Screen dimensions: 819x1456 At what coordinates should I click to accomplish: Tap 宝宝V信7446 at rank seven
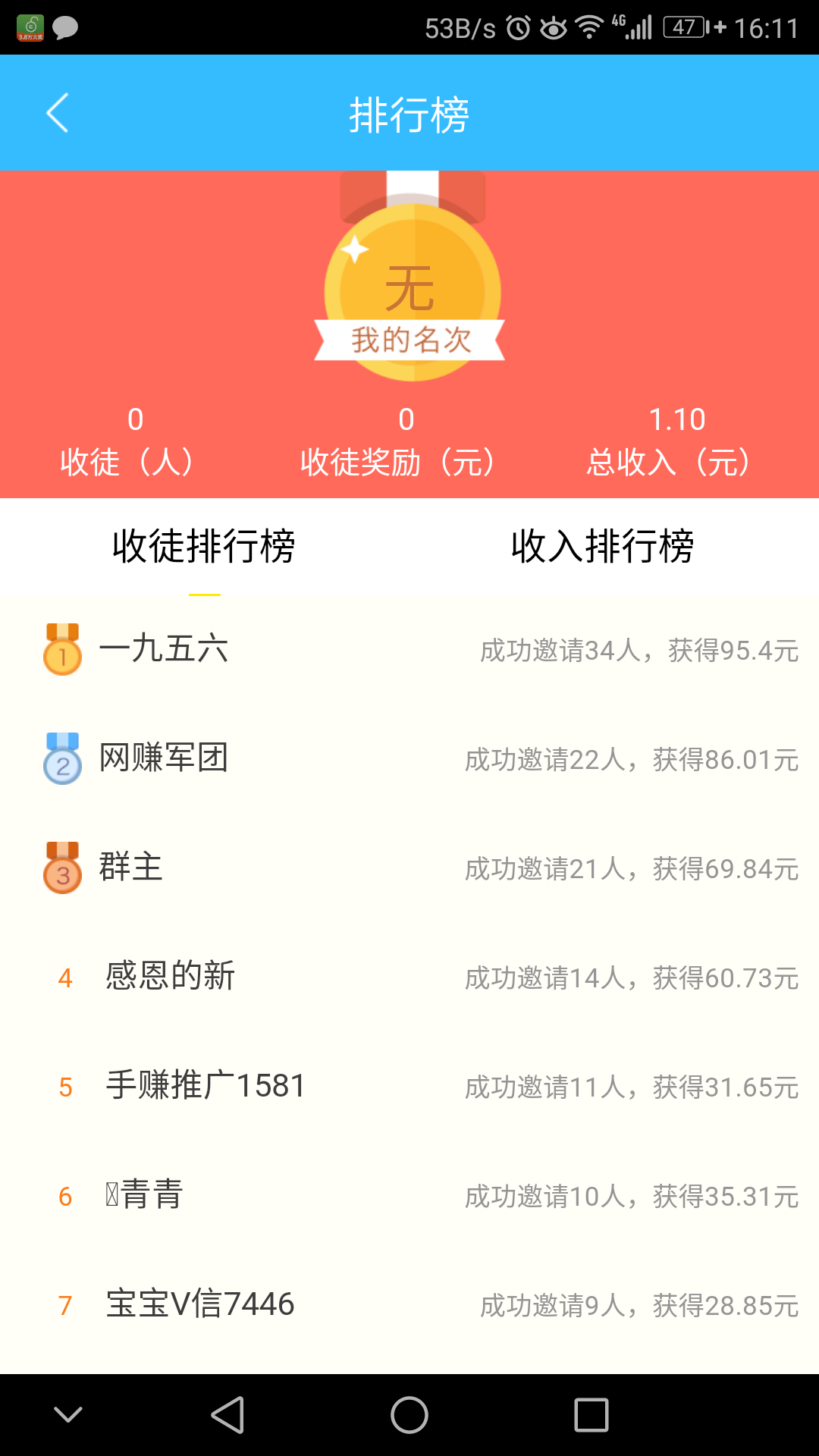(199, 1306)
